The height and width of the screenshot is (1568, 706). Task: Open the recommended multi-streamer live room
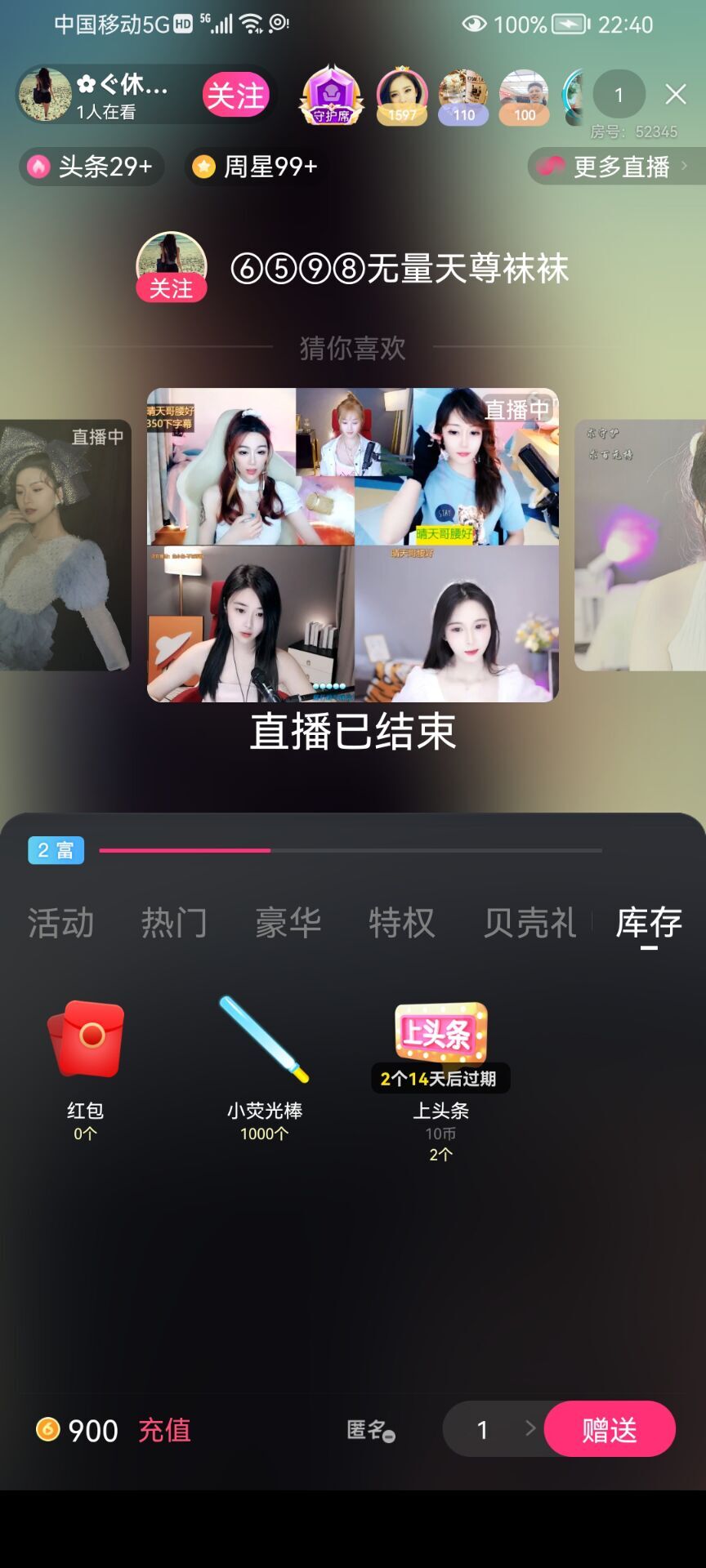(x=352, y=545)
